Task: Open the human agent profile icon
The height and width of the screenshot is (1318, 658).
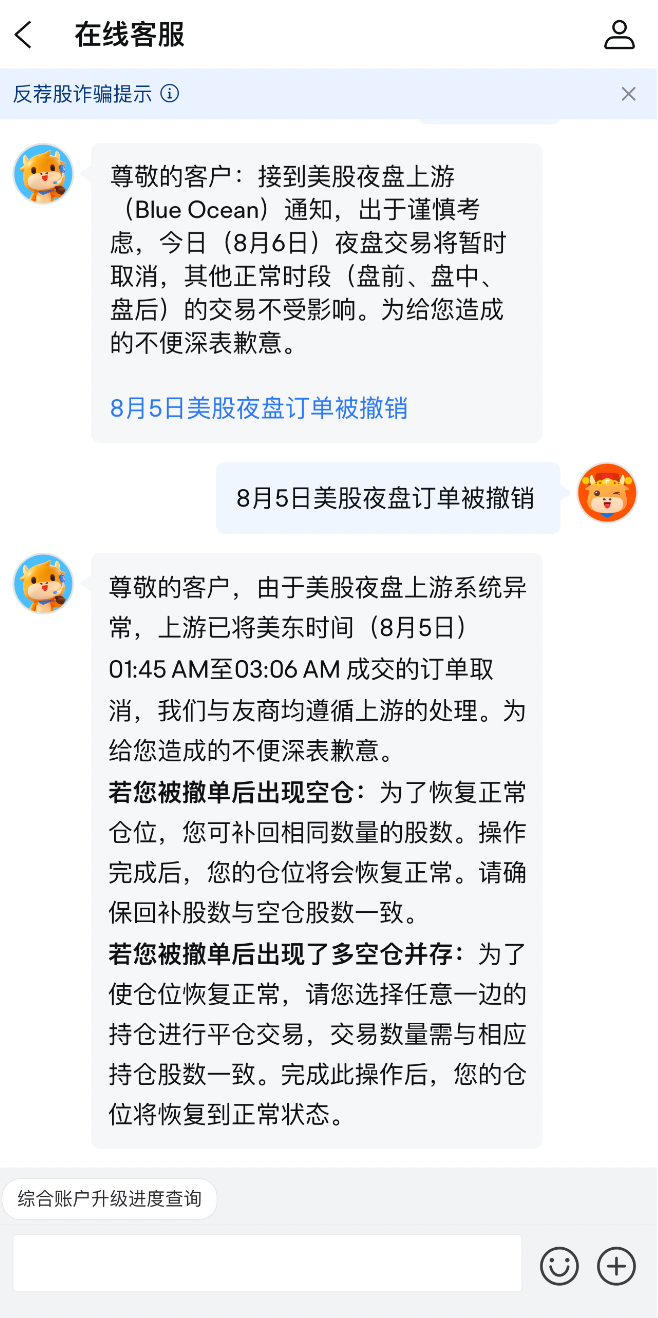Action: coord(619,35)
